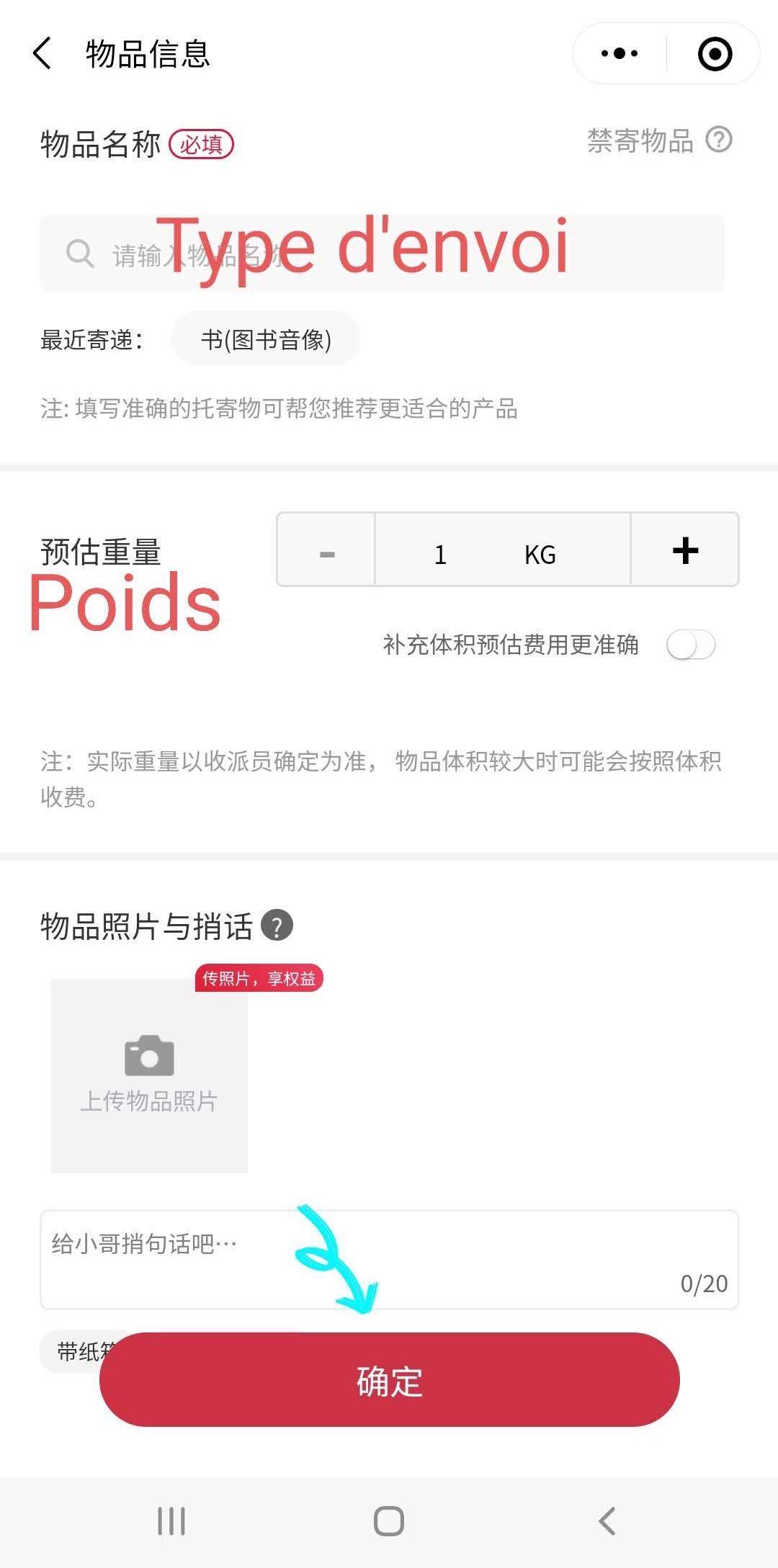Image resolution: width=778 pixels, height=1568 pixels.
Task: Open Android recent apps
Action: click(x=171, y=1521)
